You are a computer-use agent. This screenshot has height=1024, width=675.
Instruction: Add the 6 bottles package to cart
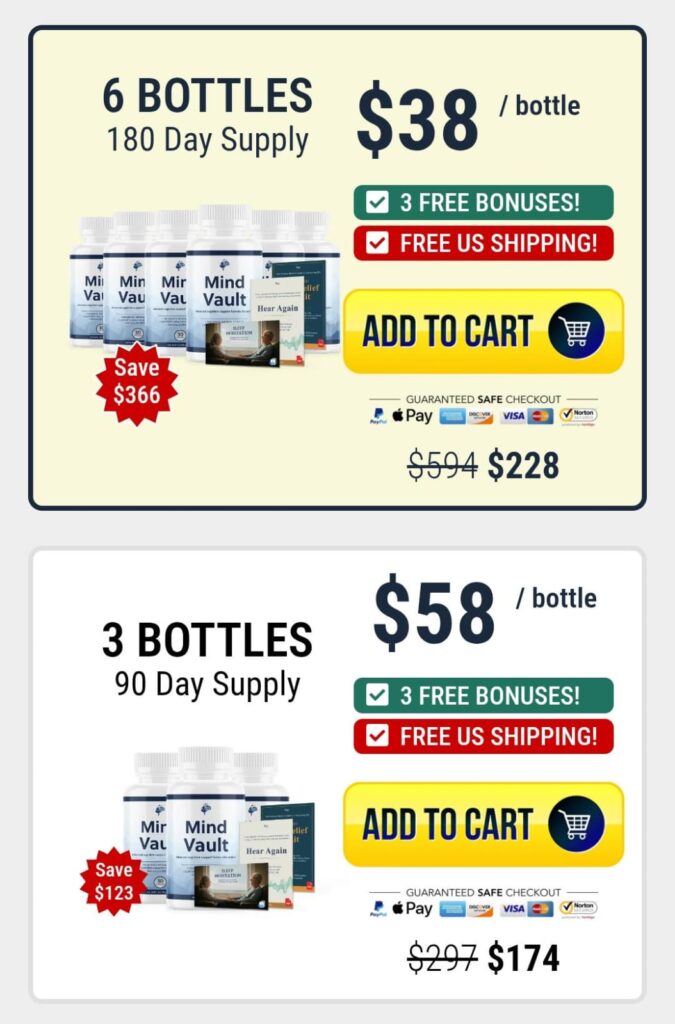click(483, 331)
